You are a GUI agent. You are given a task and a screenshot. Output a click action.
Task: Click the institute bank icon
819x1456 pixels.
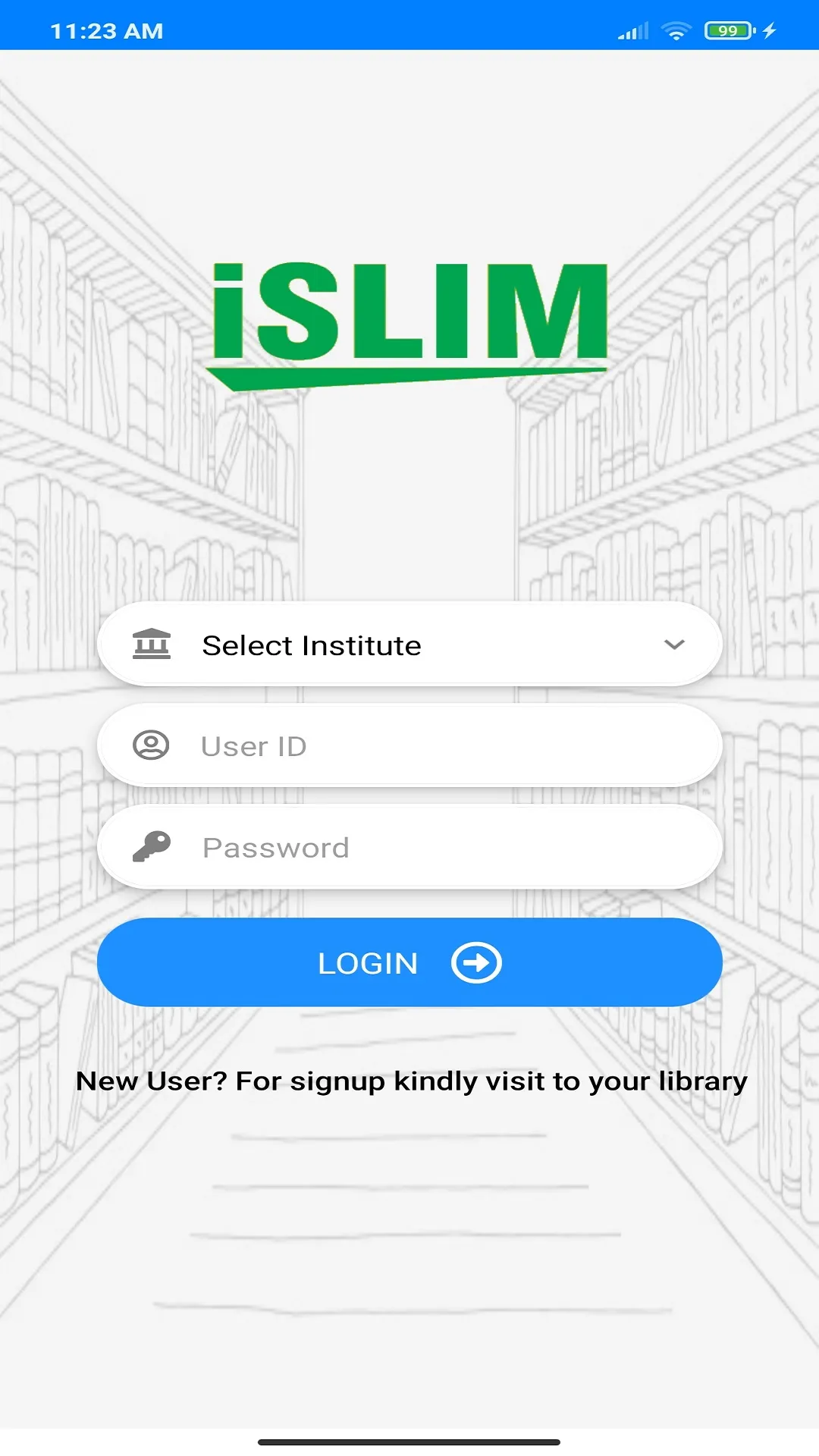tap(152, 645)
